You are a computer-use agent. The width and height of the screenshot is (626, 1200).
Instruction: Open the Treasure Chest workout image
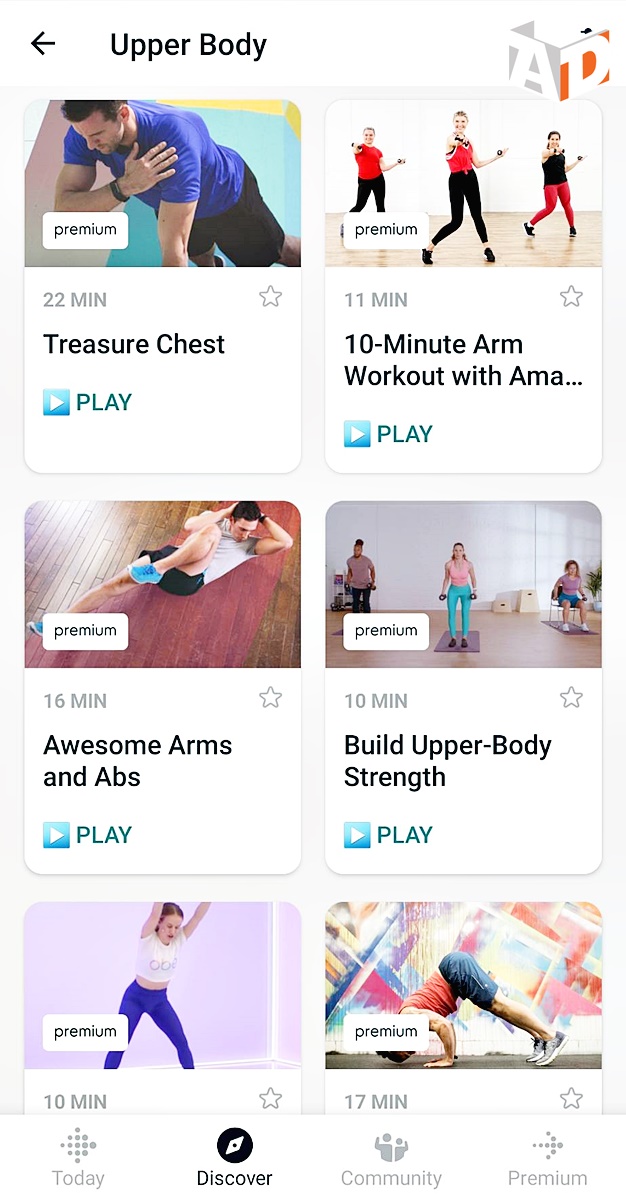coord(162,183)
